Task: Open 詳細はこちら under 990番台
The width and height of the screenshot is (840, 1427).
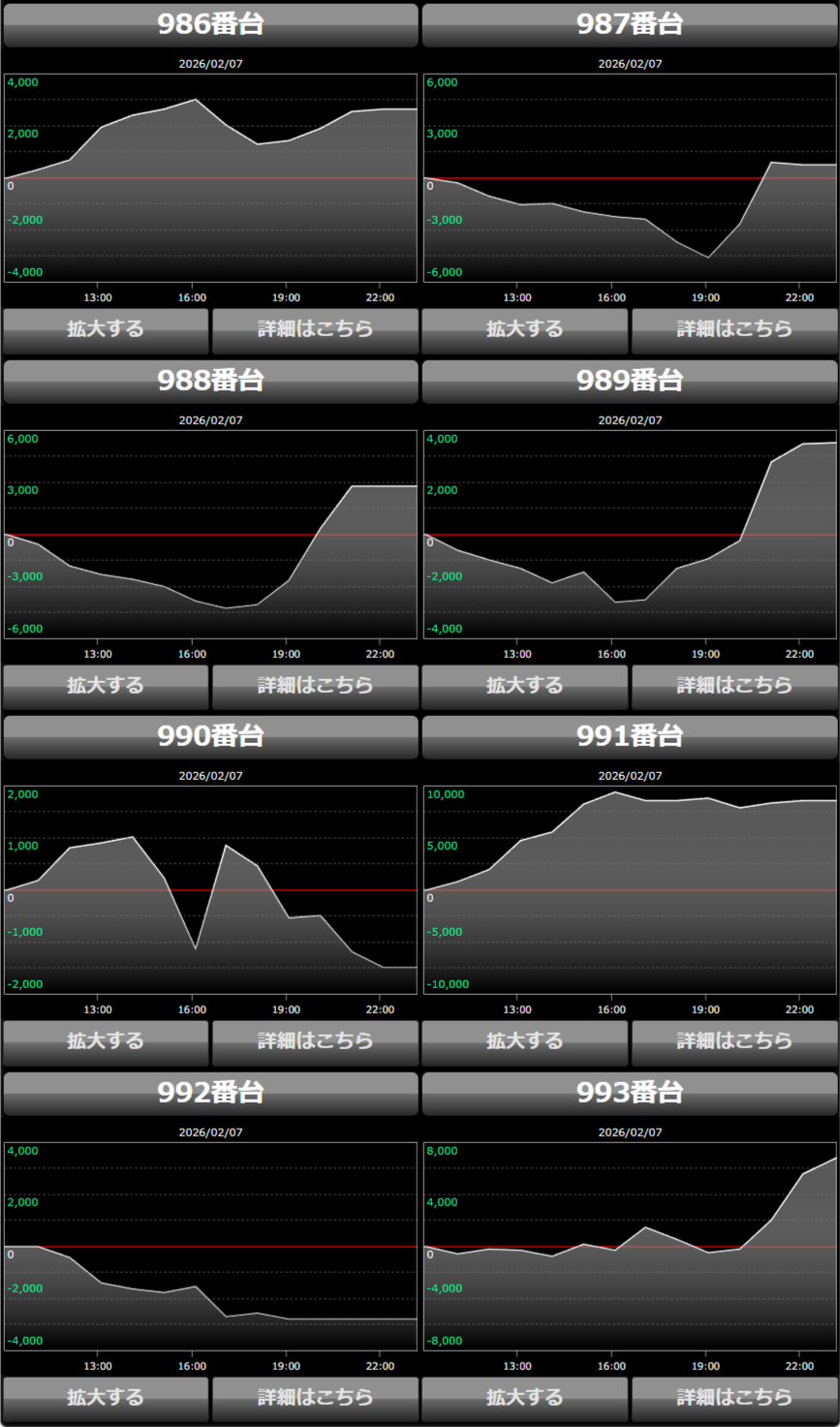Action: 315,1041
